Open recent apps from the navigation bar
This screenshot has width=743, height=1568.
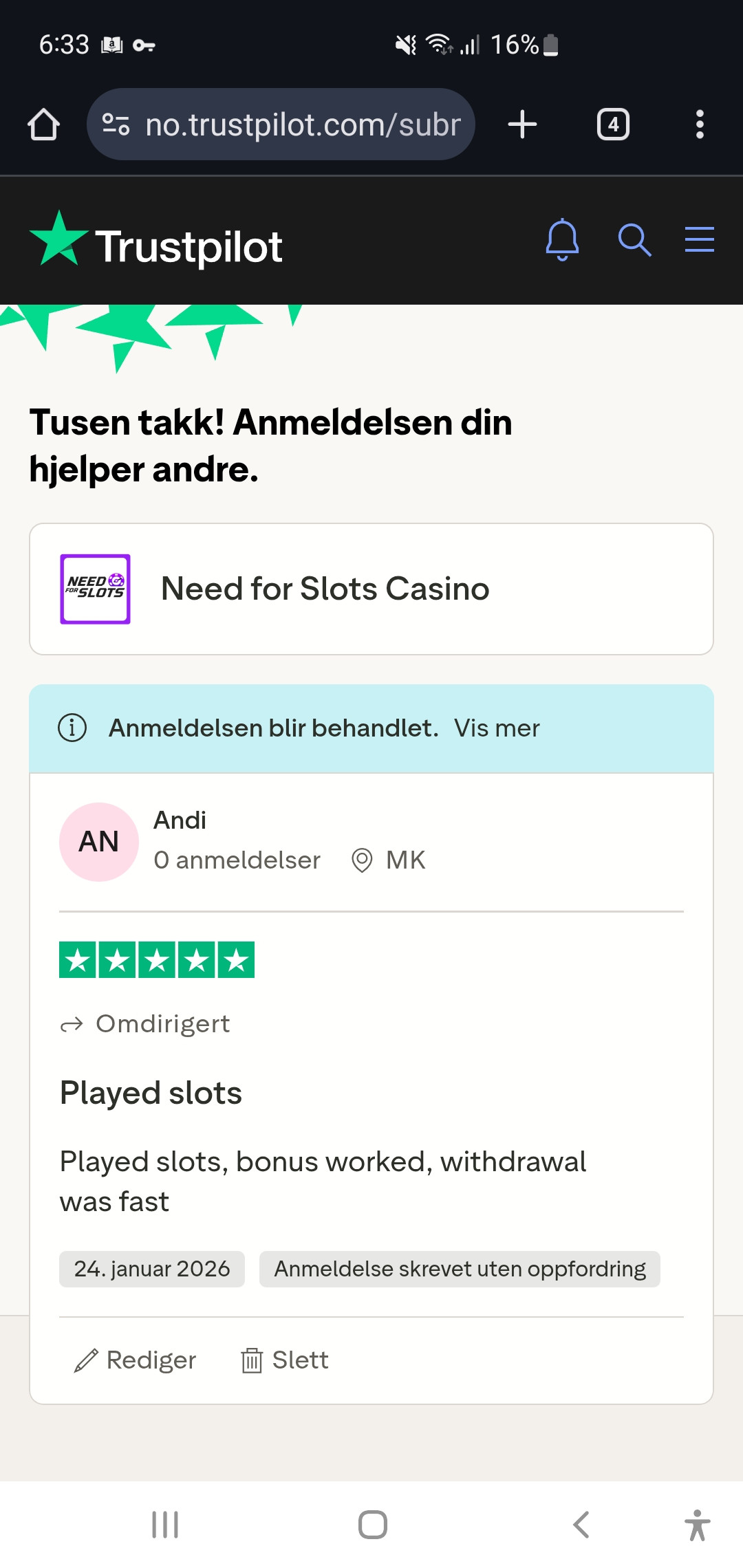click(165, 1524)
